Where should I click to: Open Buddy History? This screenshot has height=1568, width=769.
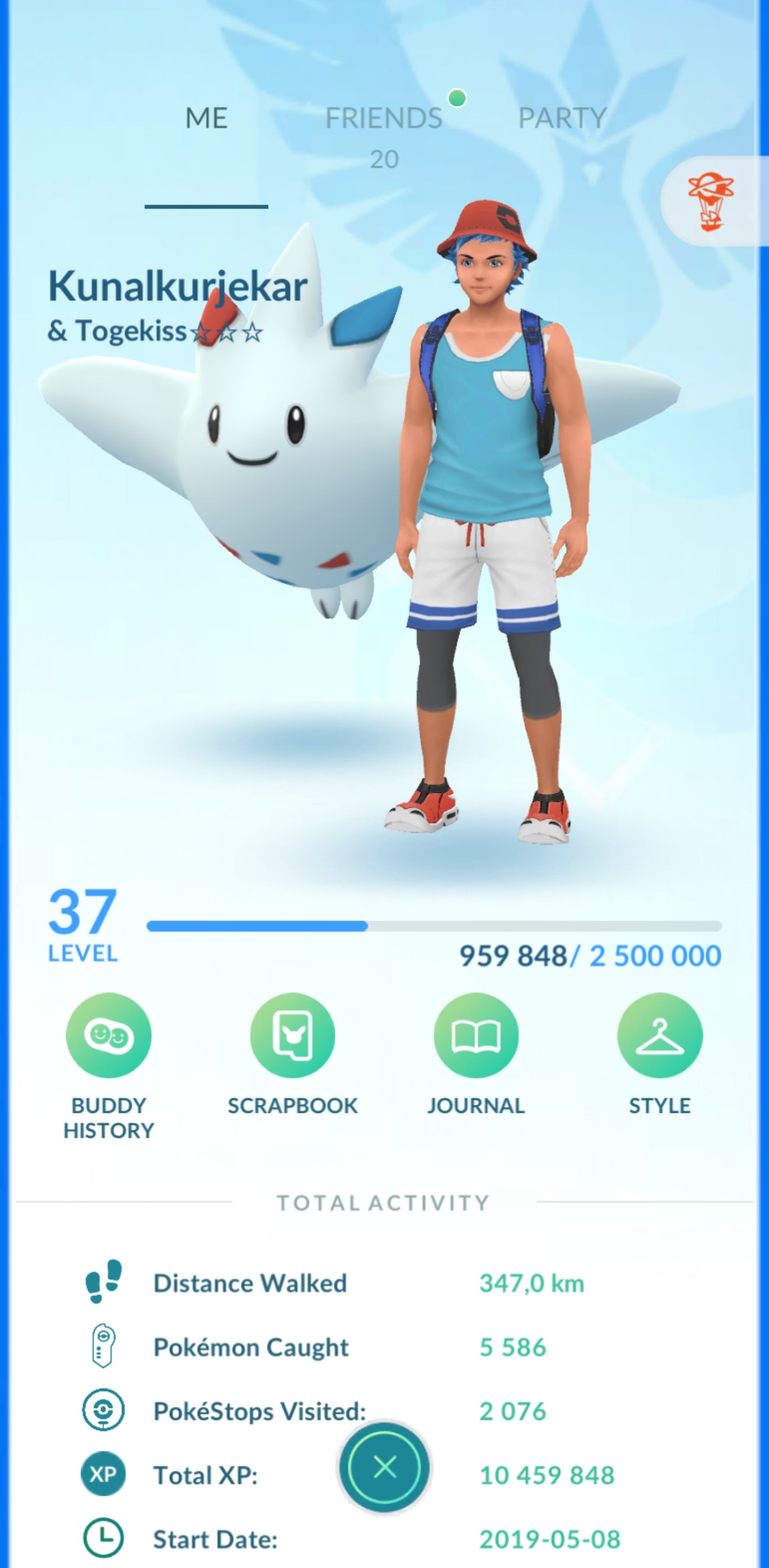click(x=108, y=1036)
